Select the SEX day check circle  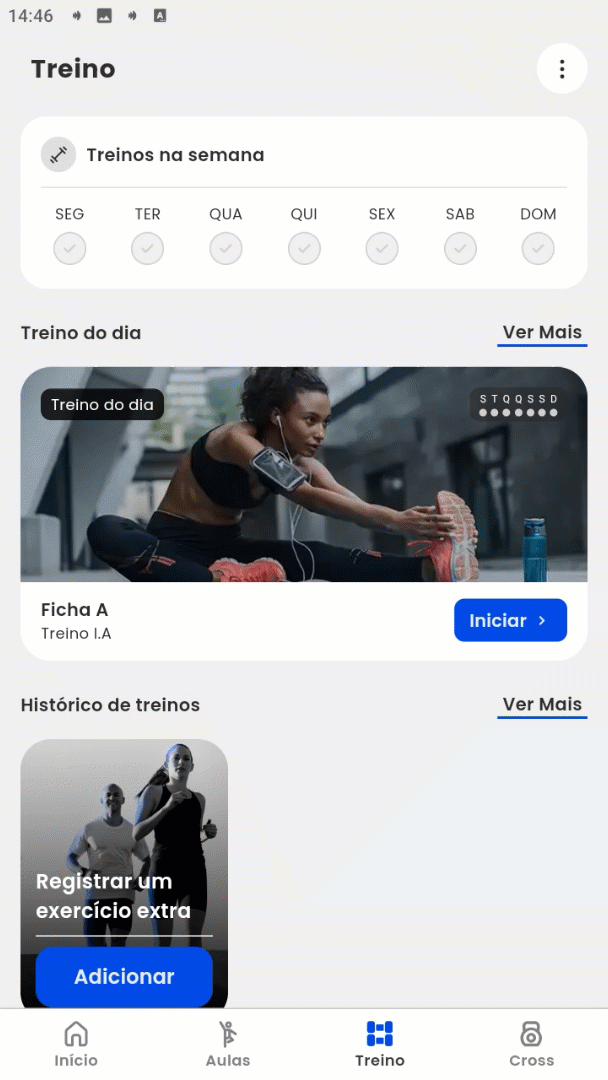382,248
